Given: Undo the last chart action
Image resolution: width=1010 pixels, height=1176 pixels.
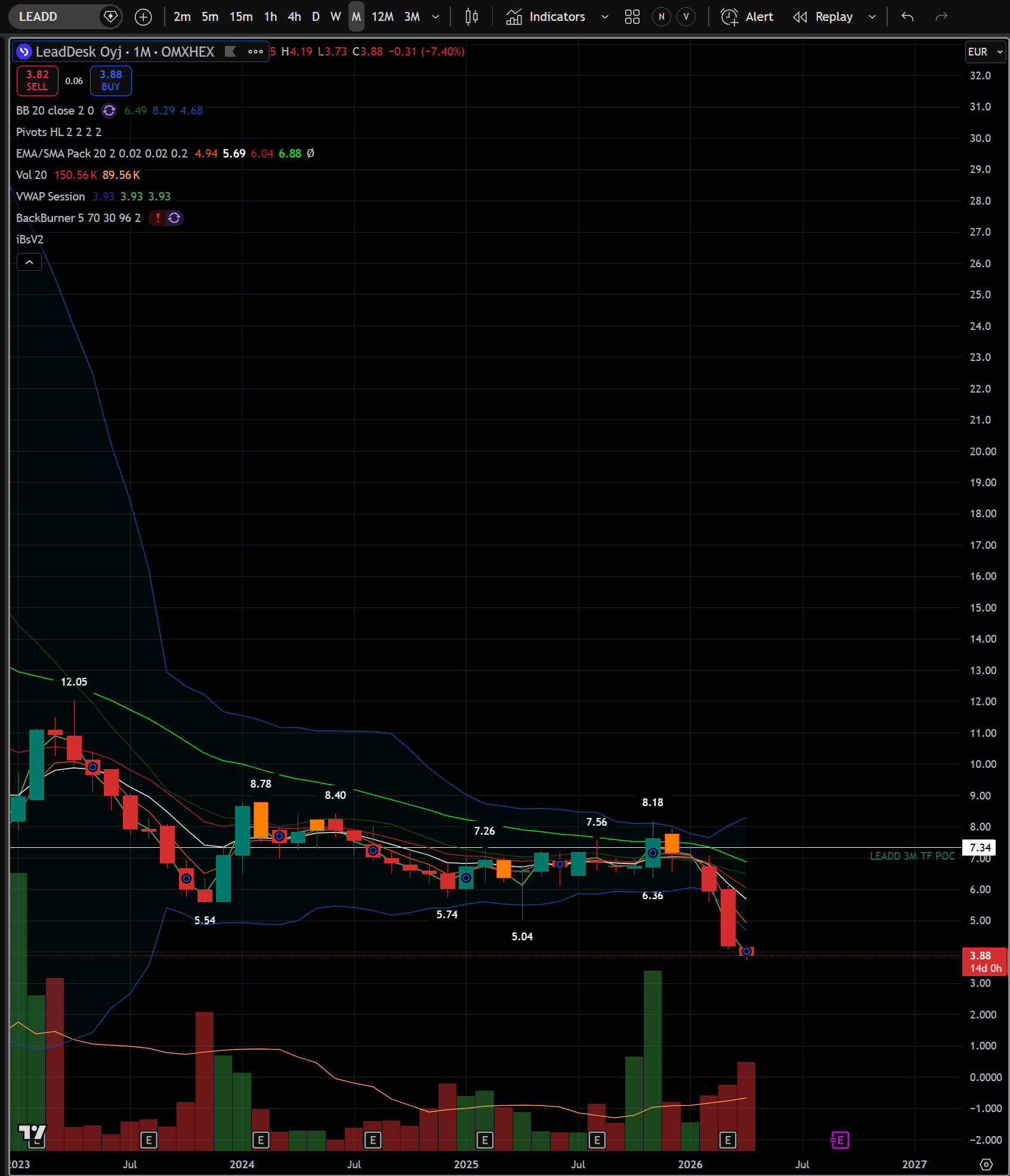Looking at the screenshot, I should coord(907,17).
